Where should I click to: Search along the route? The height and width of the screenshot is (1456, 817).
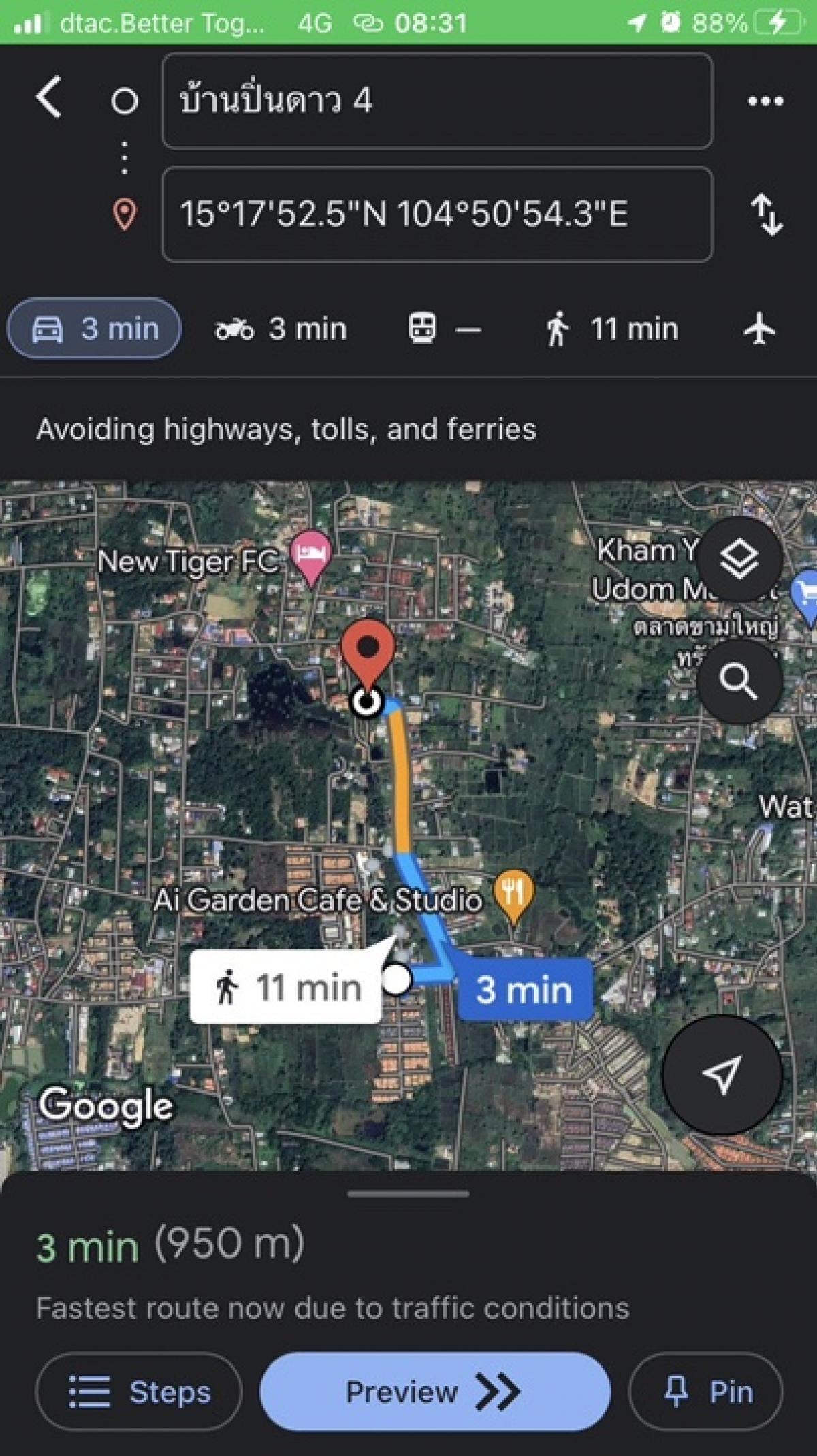739,680
